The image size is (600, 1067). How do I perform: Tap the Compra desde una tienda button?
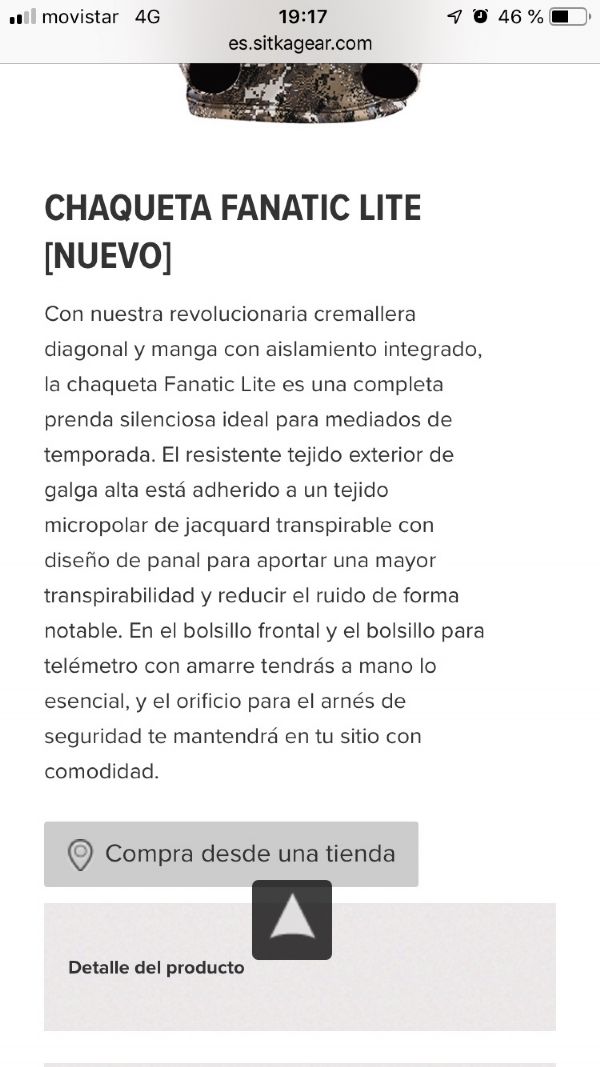[x=231, y=854]
